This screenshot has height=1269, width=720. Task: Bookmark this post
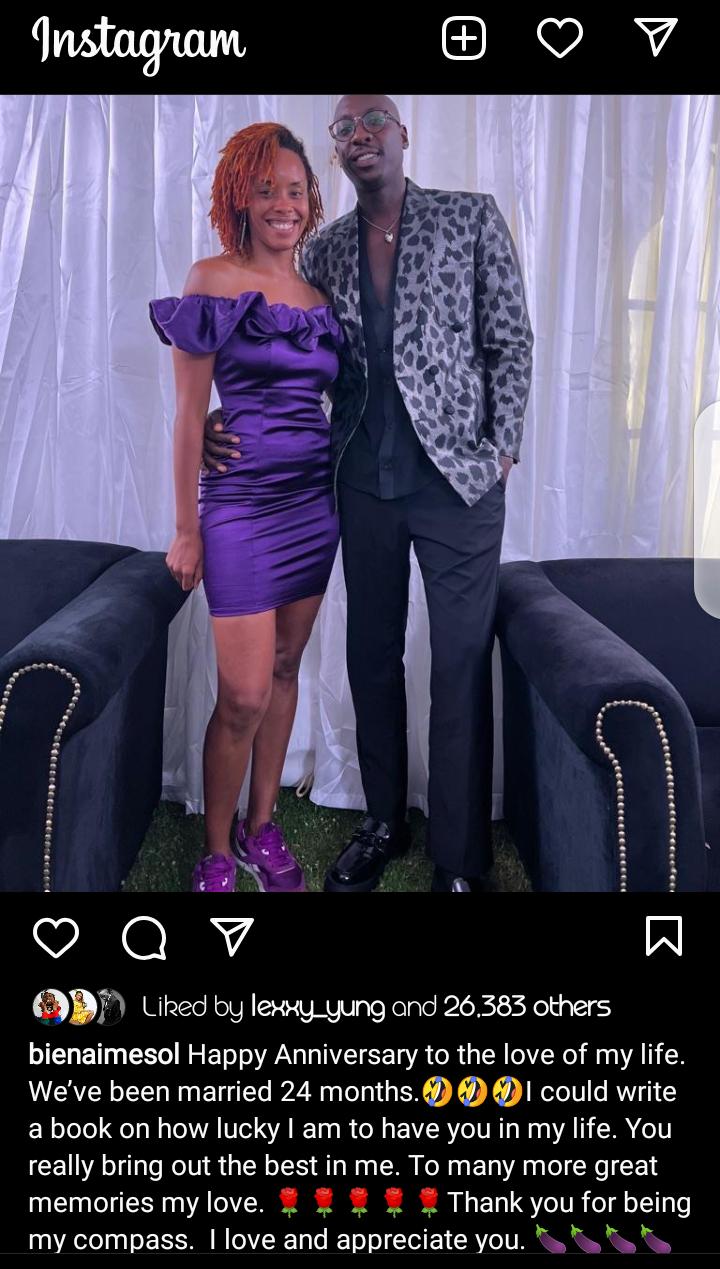664,936
